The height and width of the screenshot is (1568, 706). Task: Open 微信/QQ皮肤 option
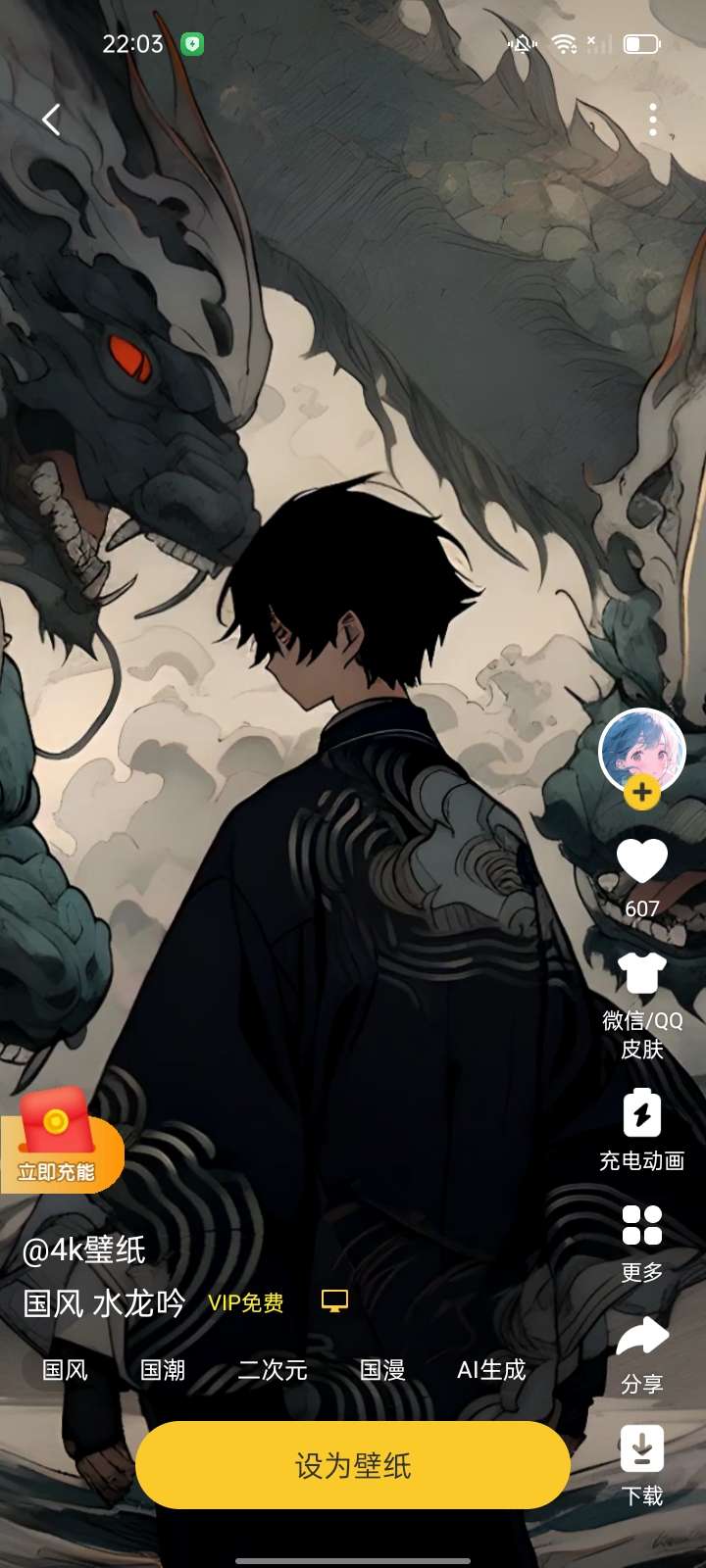[642, 1004]
